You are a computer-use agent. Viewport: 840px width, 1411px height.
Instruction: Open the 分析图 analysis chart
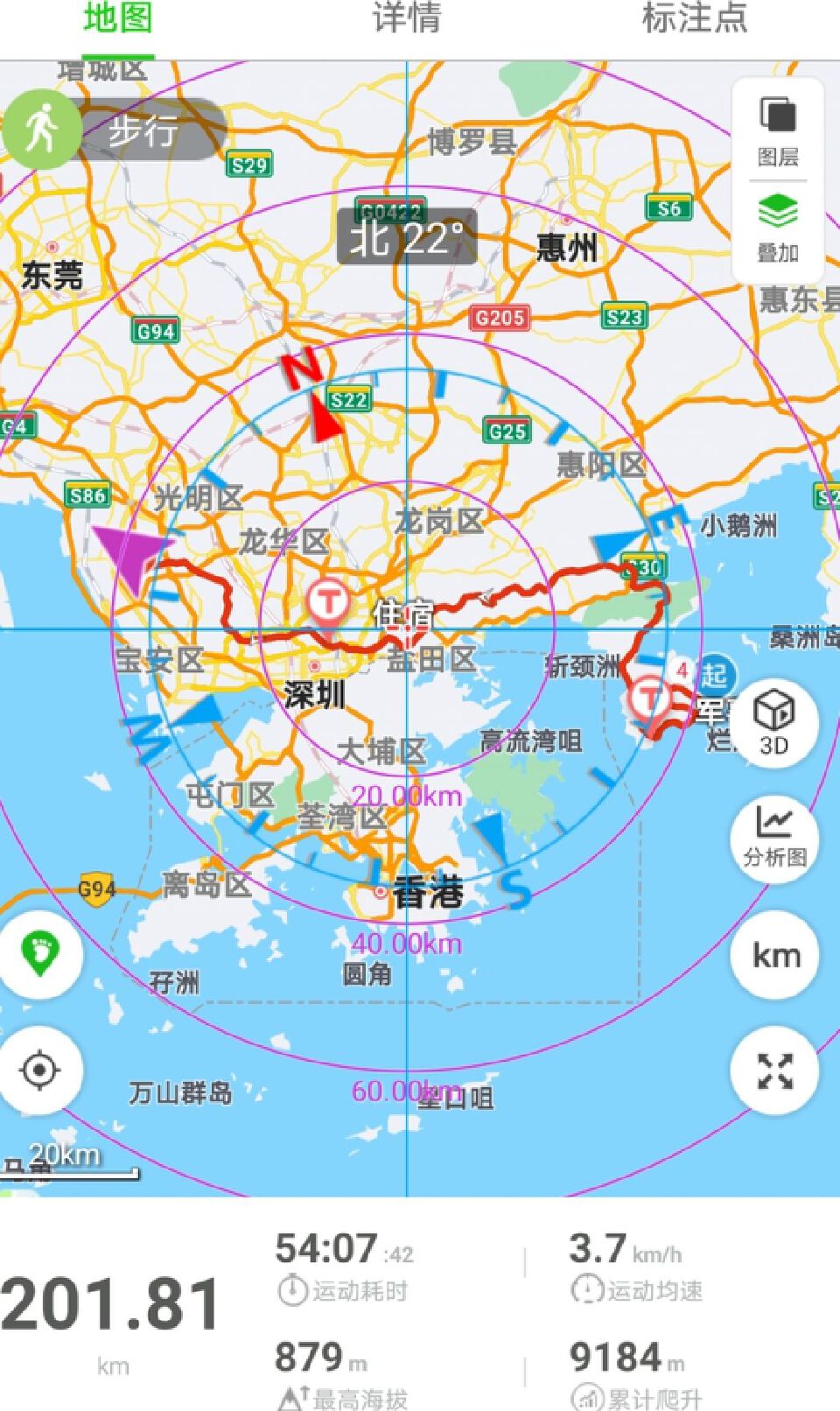(774, 837)
